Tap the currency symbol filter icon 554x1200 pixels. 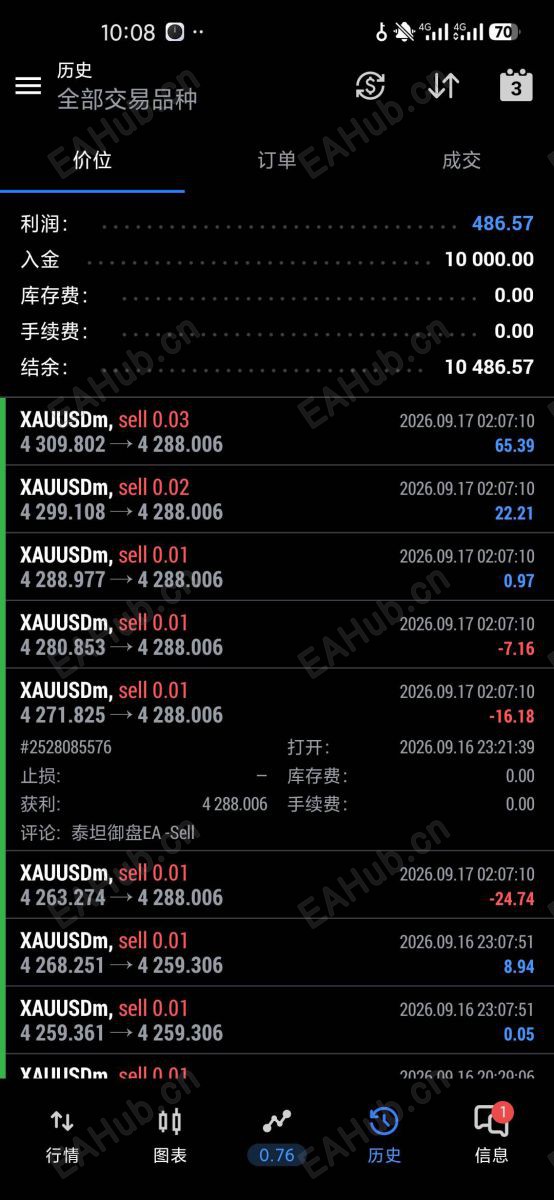(370, 86)
